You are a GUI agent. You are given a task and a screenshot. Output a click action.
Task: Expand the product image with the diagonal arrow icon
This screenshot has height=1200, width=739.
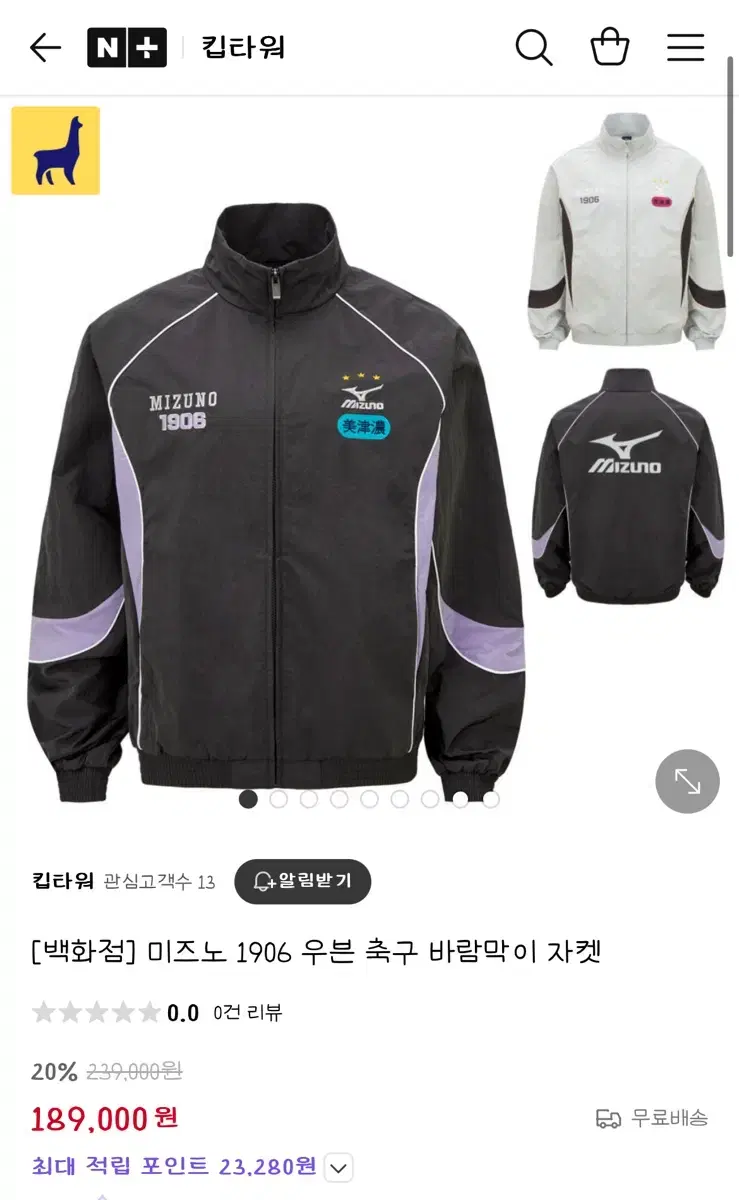point(686,781)
